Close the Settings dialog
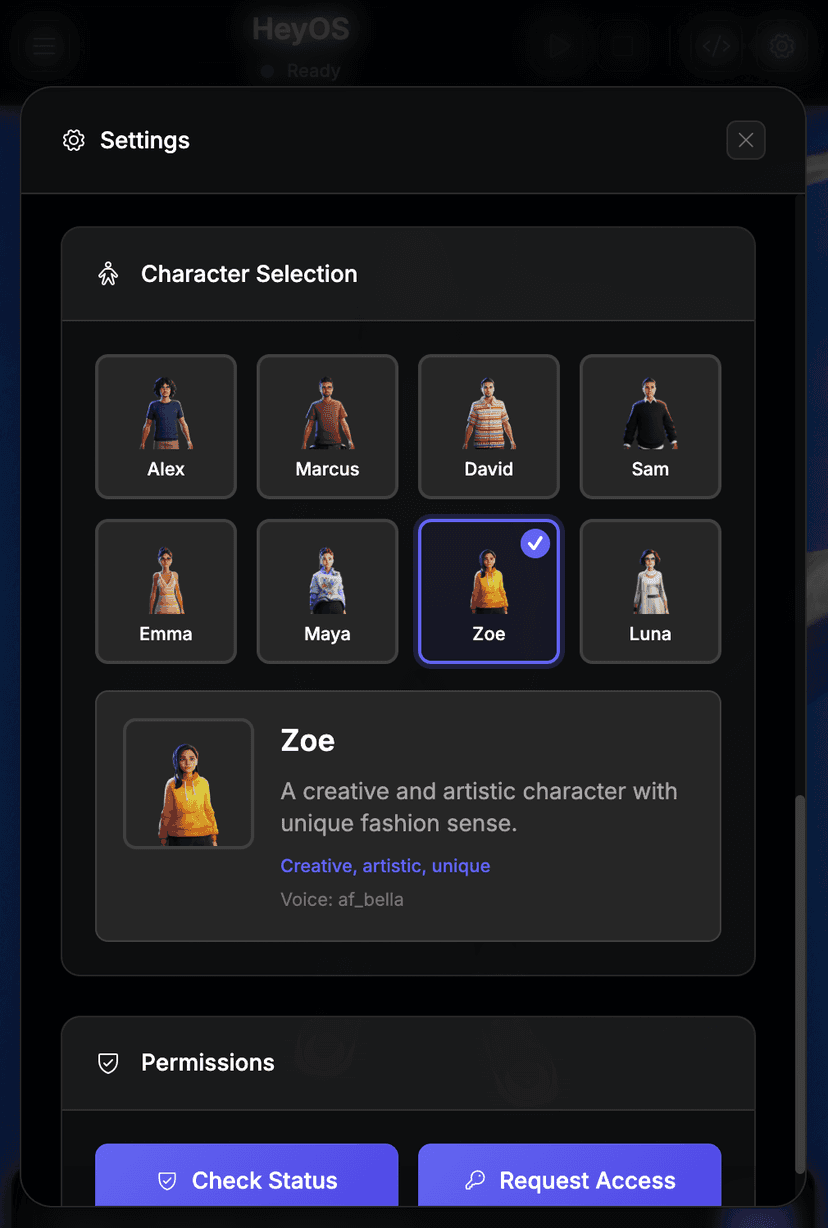The width and height of the screenshot is (828, 1228). 745,141
